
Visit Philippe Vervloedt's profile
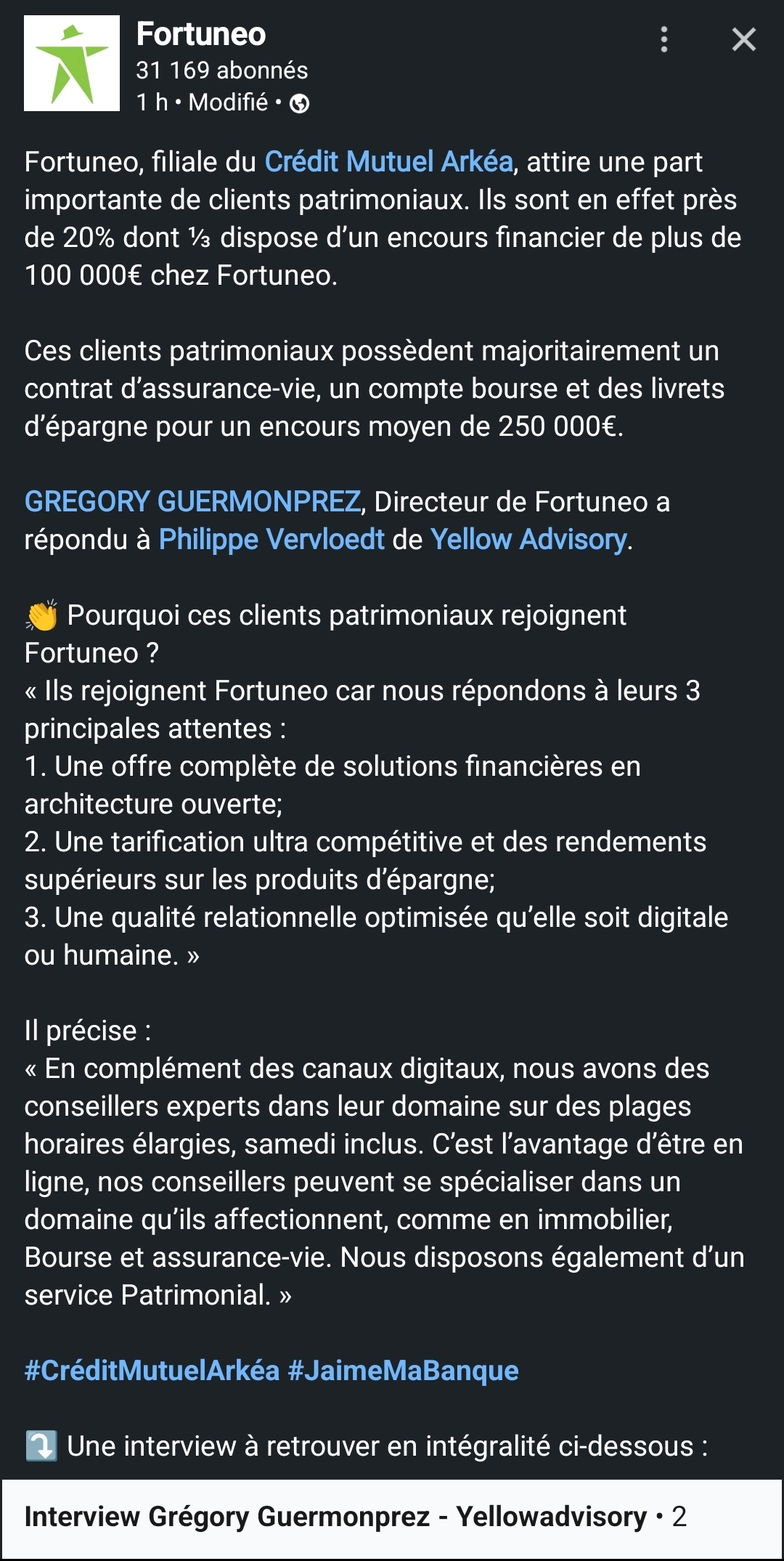271,539
